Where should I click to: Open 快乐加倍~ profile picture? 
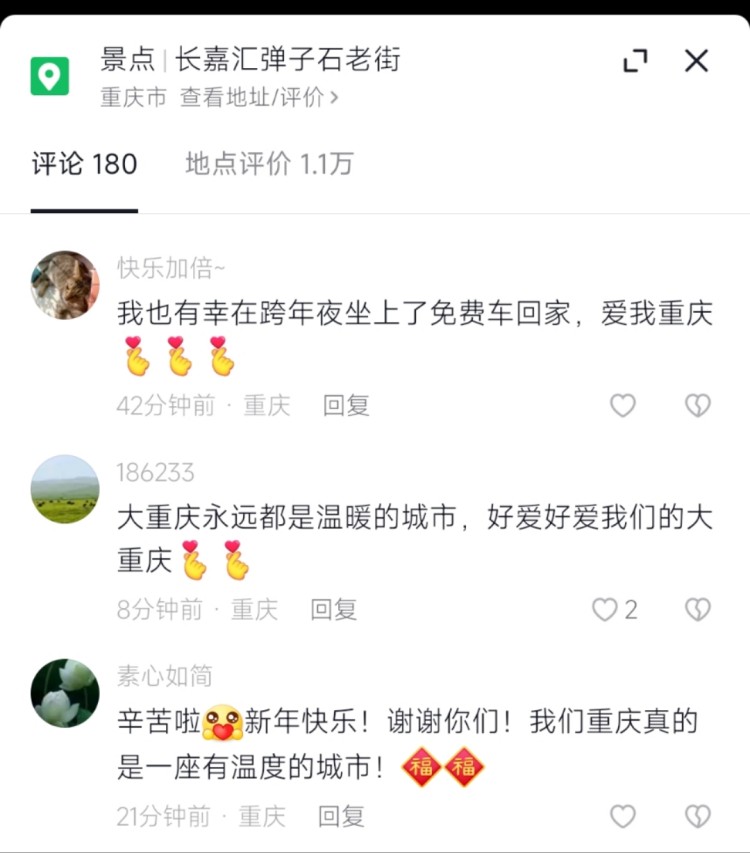tap(65, 285)
